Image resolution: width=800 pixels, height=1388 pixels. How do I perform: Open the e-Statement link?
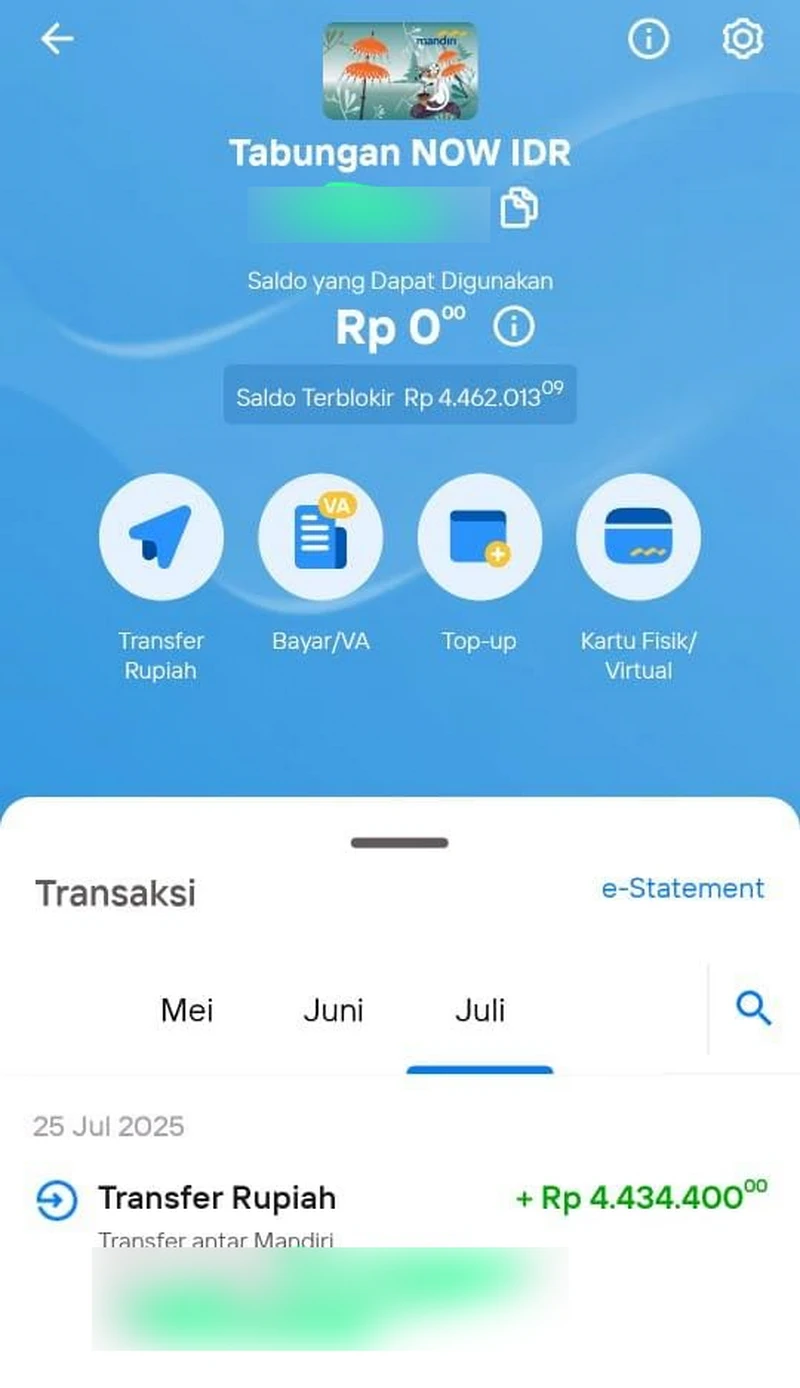point(683,888)
